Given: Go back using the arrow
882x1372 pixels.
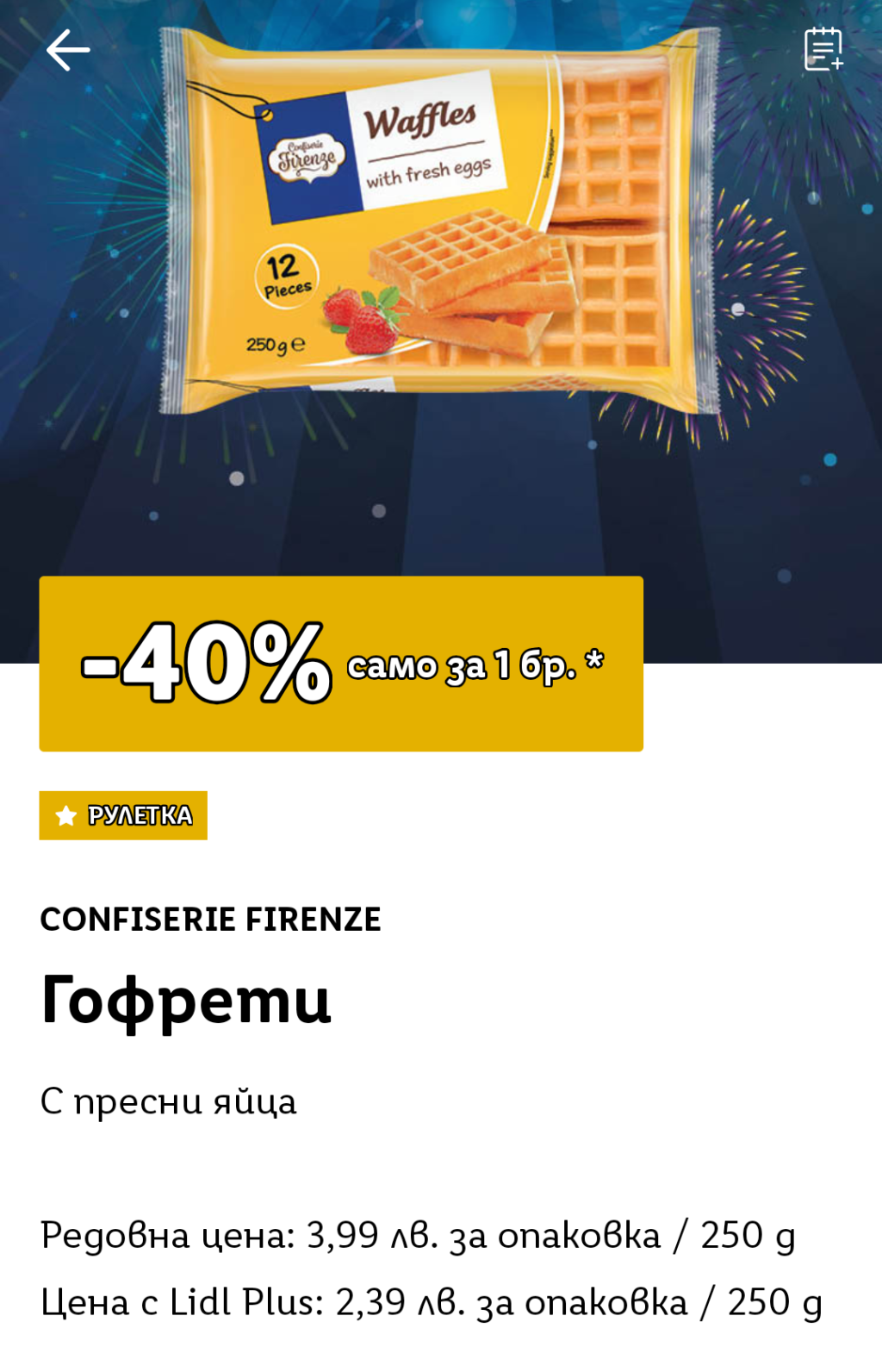Looking at the screenshot, I should (x=67, y=50).
